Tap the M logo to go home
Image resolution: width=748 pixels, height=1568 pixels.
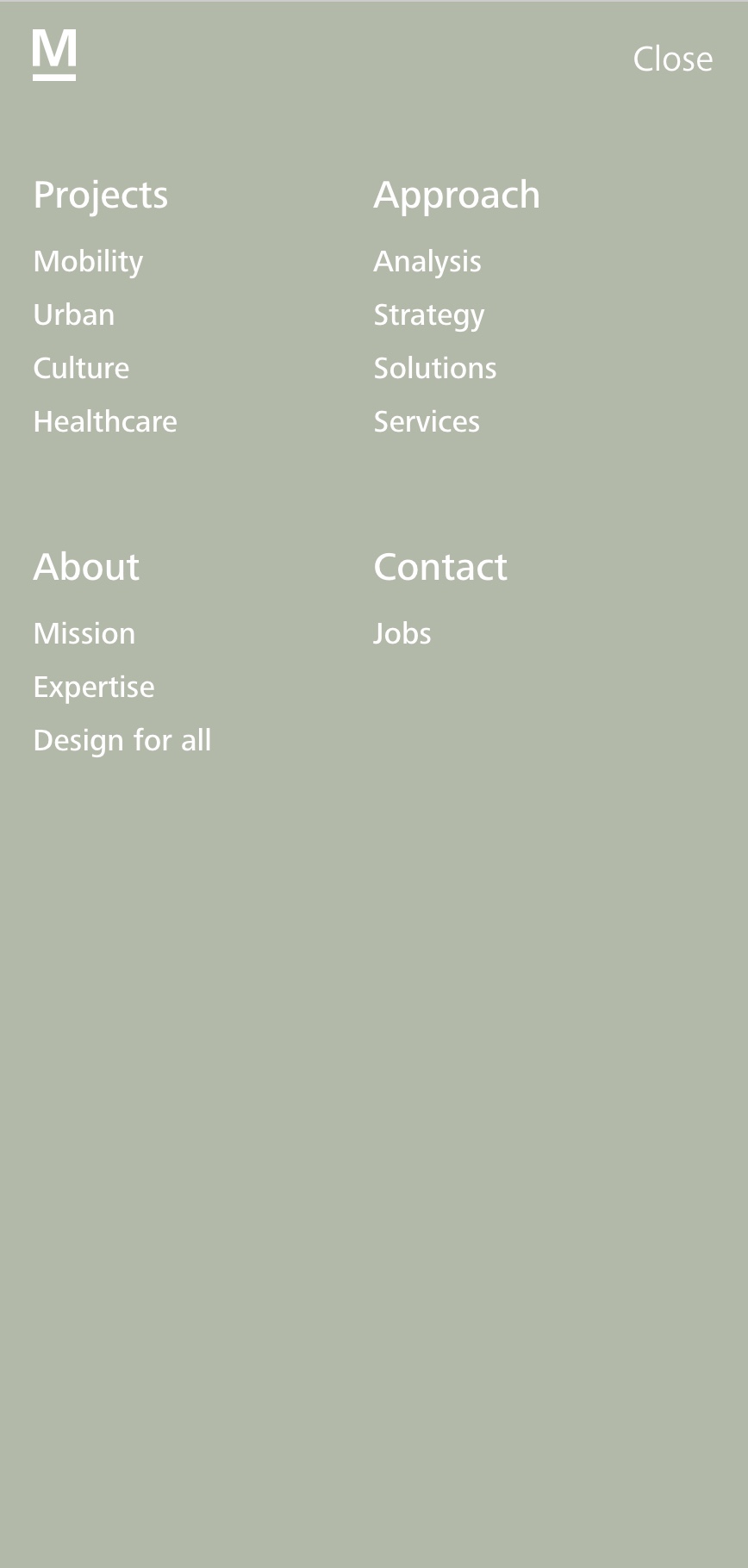tap(54, 55)
